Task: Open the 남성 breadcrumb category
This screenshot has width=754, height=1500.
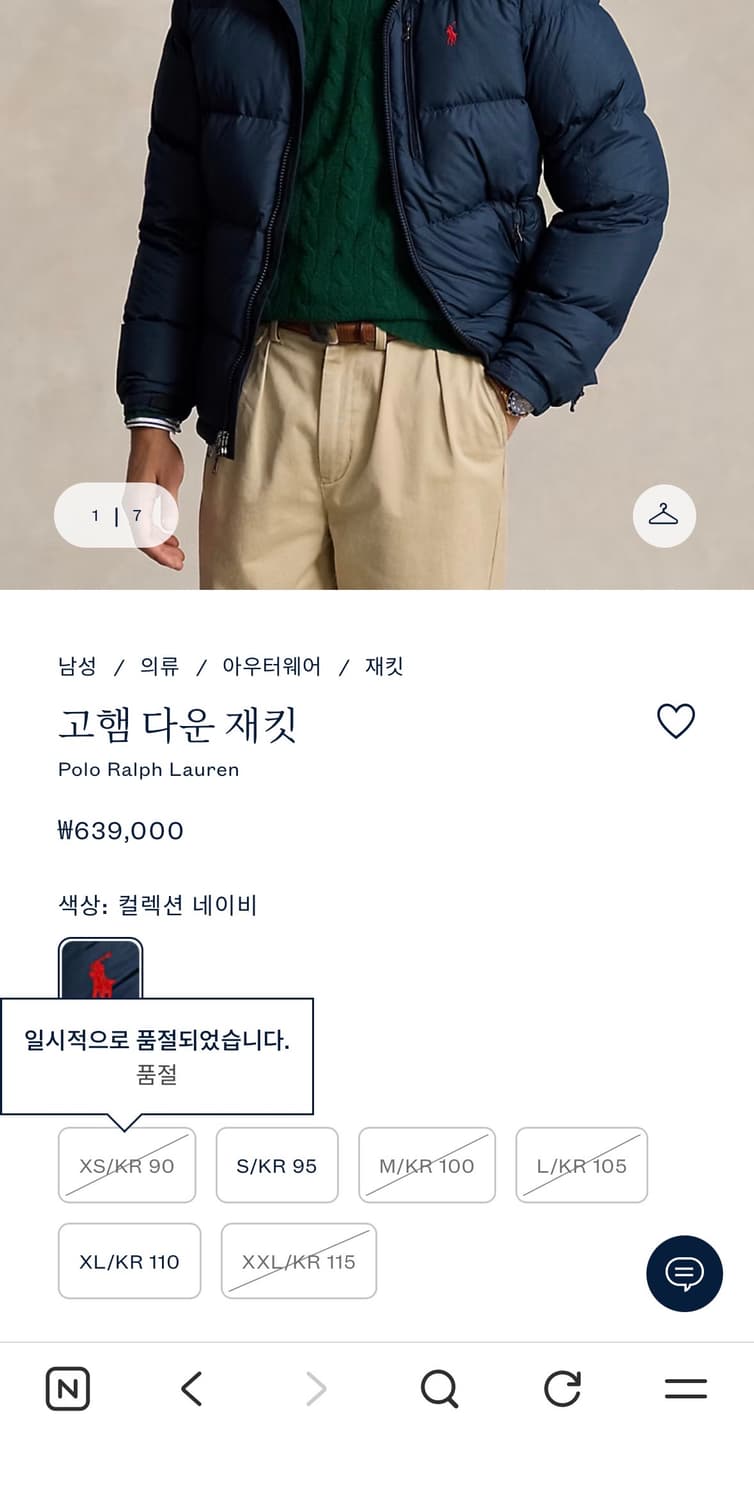Action: click(74, 665)
